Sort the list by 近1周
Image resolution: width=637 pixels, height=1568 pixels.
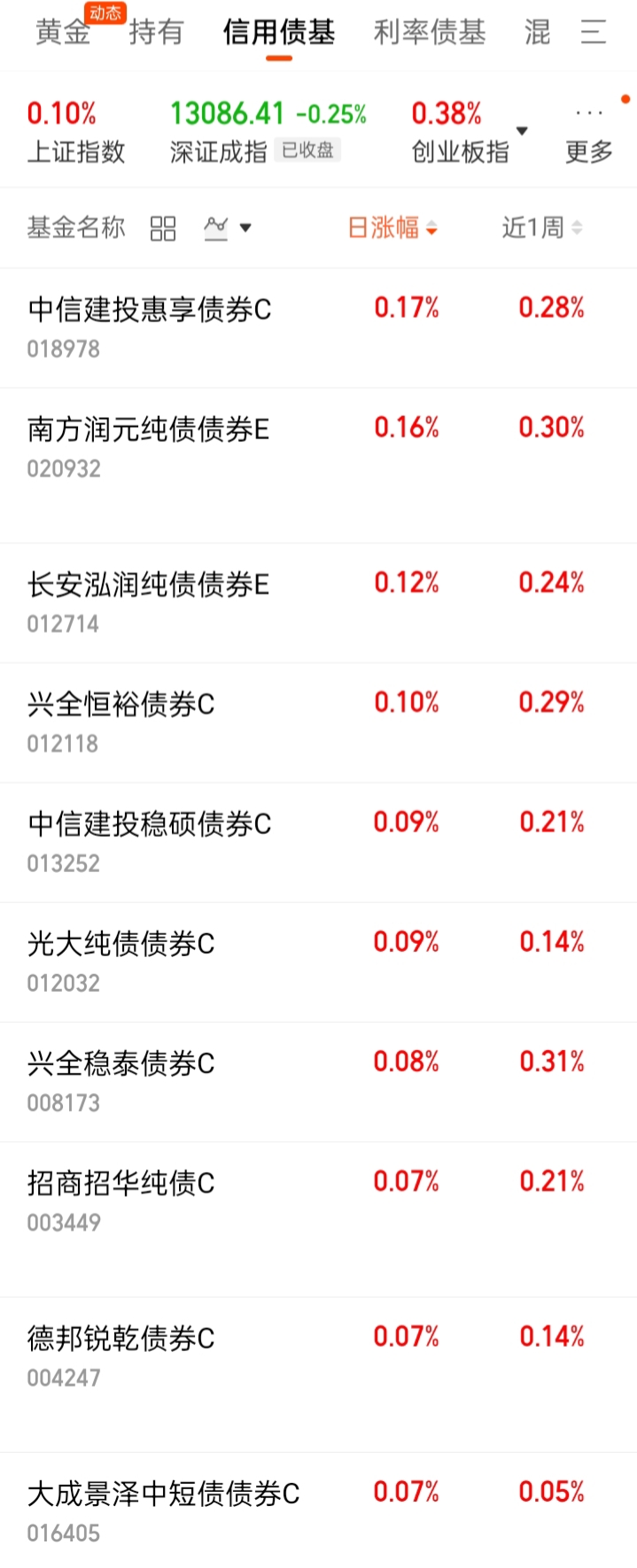[542, 228]
